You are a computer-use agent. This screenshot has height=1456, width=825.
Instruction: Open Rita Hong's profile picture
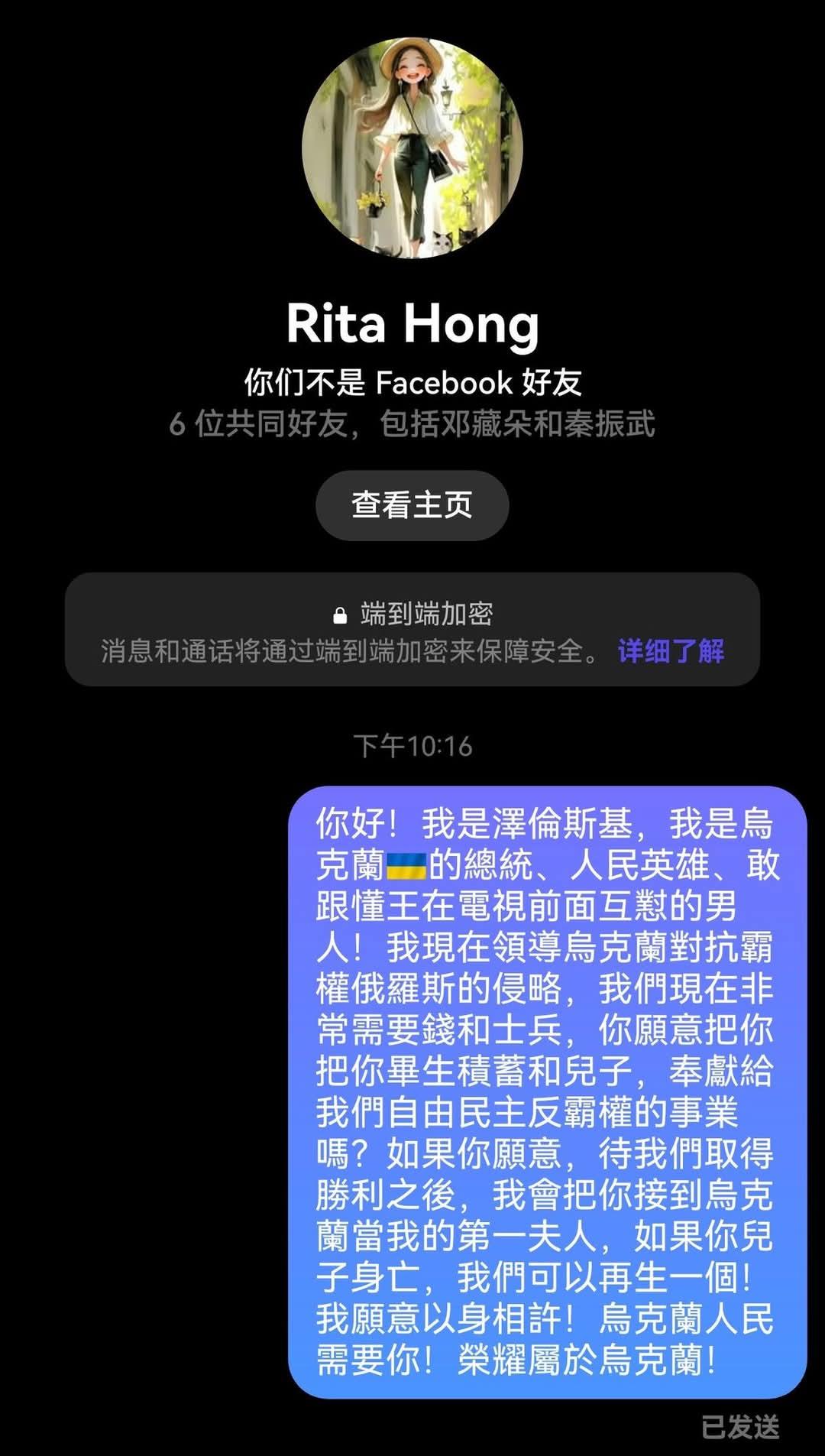tap(412, 148)
